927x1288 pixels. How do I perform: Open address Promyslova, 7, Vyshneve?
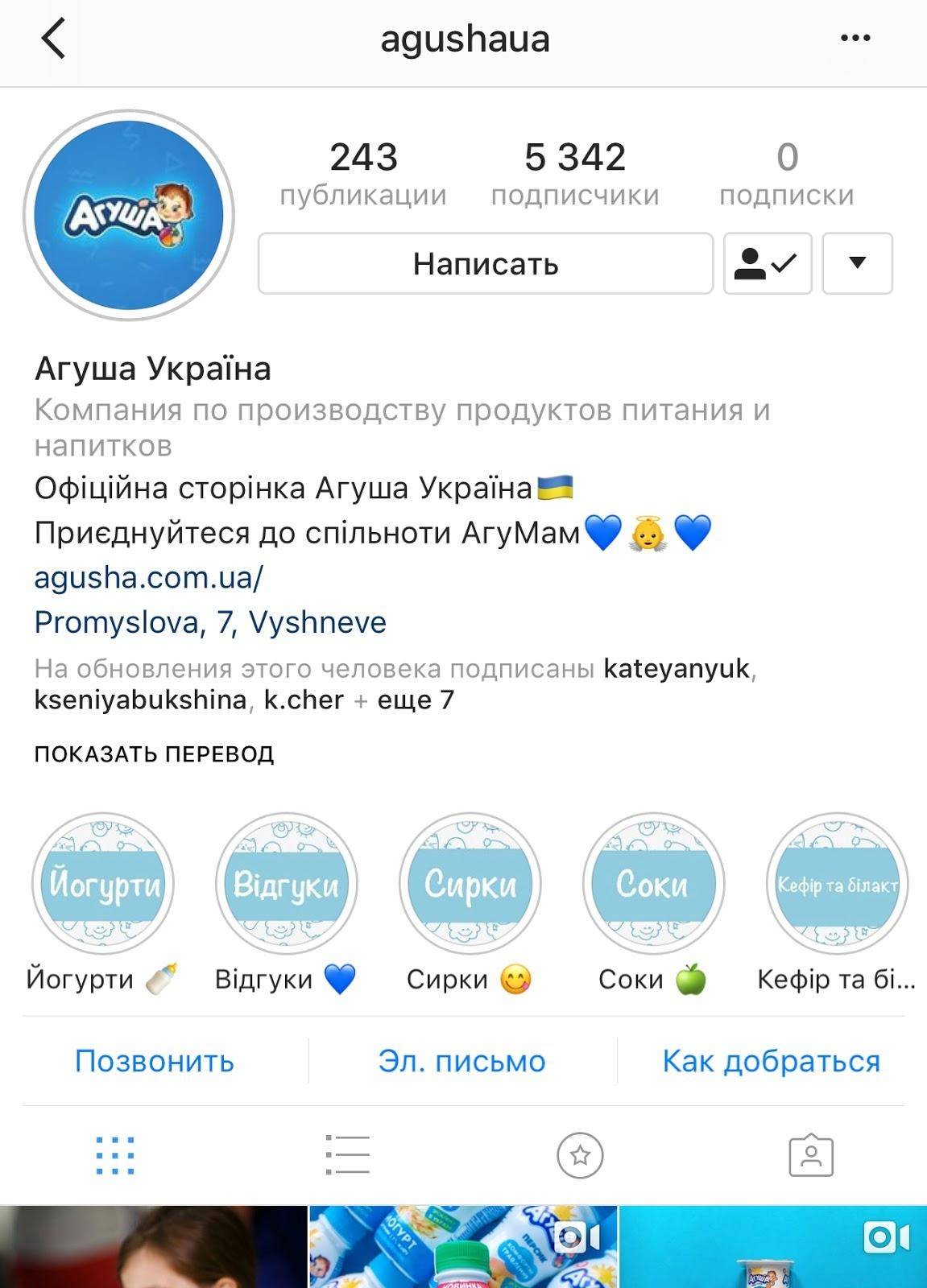coord(210,622)
